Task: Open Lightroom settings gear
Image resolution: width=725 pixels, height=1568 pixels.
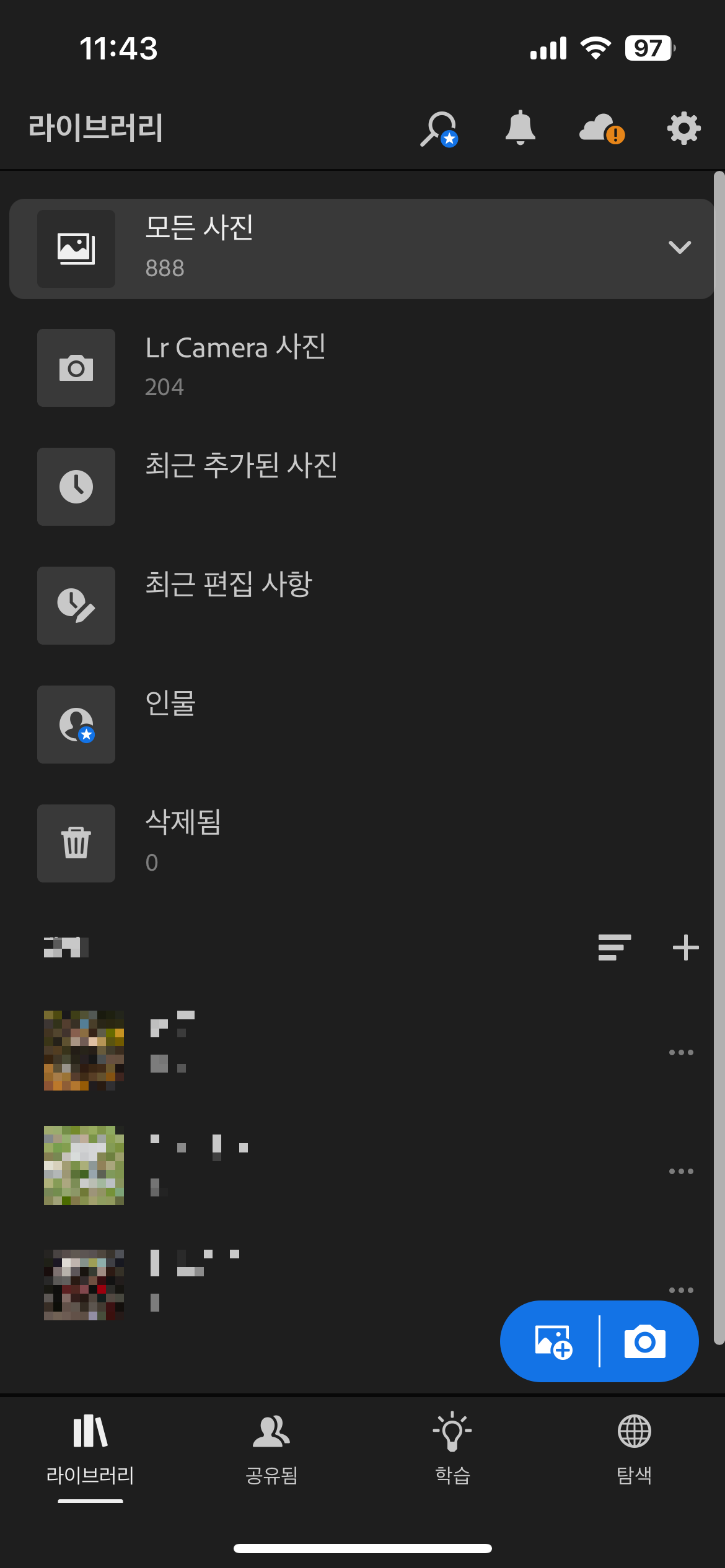Action: pos(682,129)
